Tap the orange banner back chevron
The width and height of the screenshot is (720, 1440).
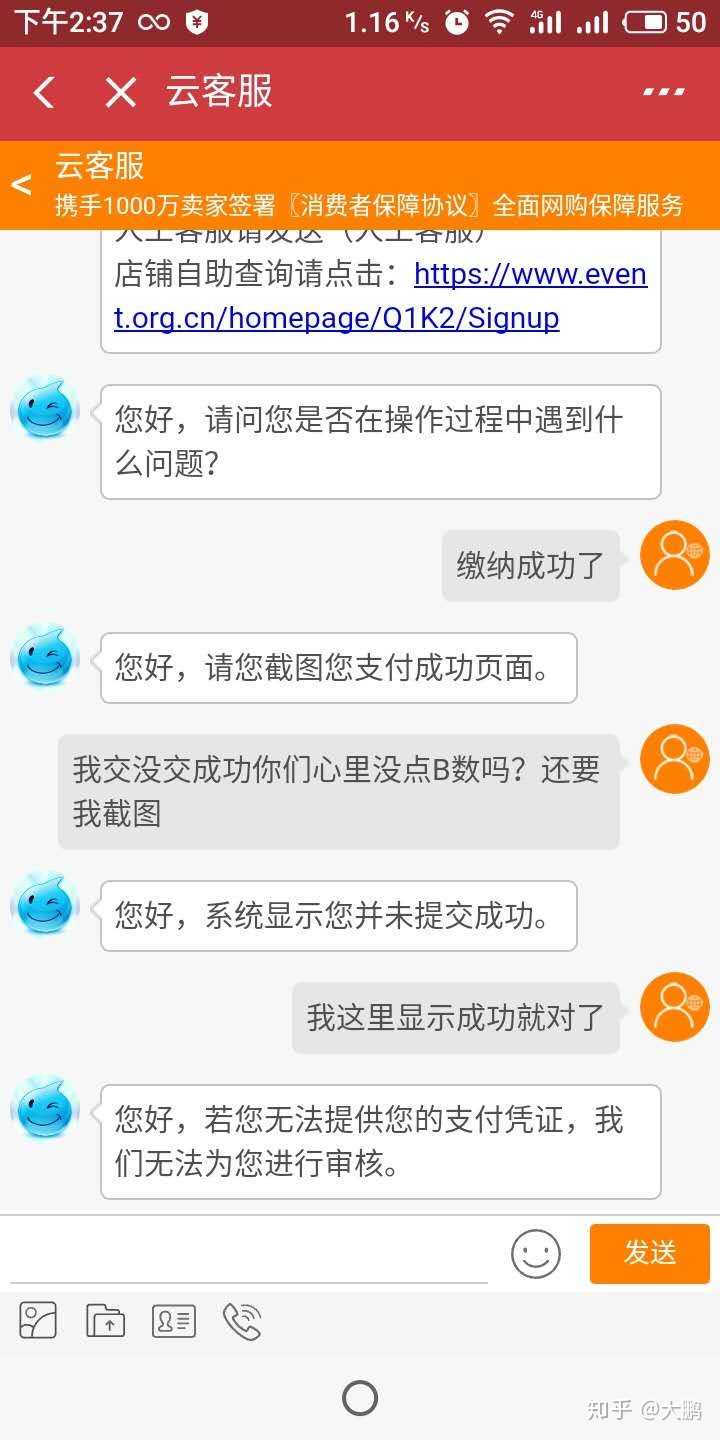click(21, 185)
